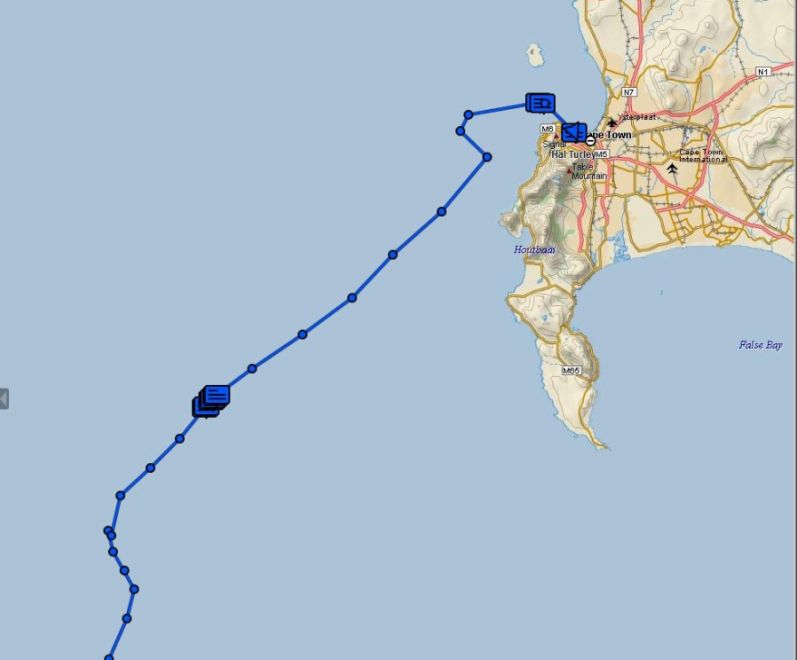797x660 pixels.
Task: Open the blue marker at Cape Town harbour
Action: coord(572,132)
